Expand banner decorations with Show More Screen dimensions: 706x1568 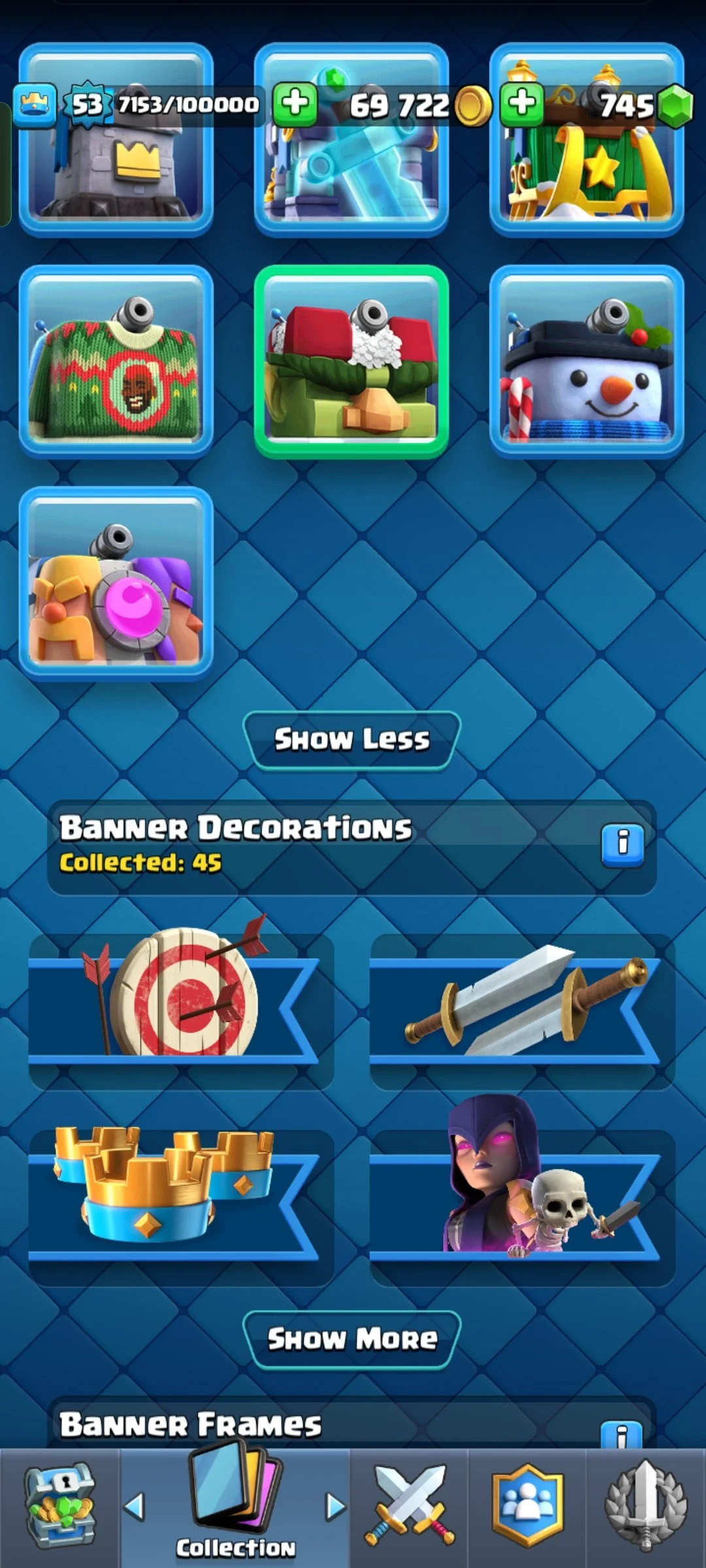pos(352,1339)
